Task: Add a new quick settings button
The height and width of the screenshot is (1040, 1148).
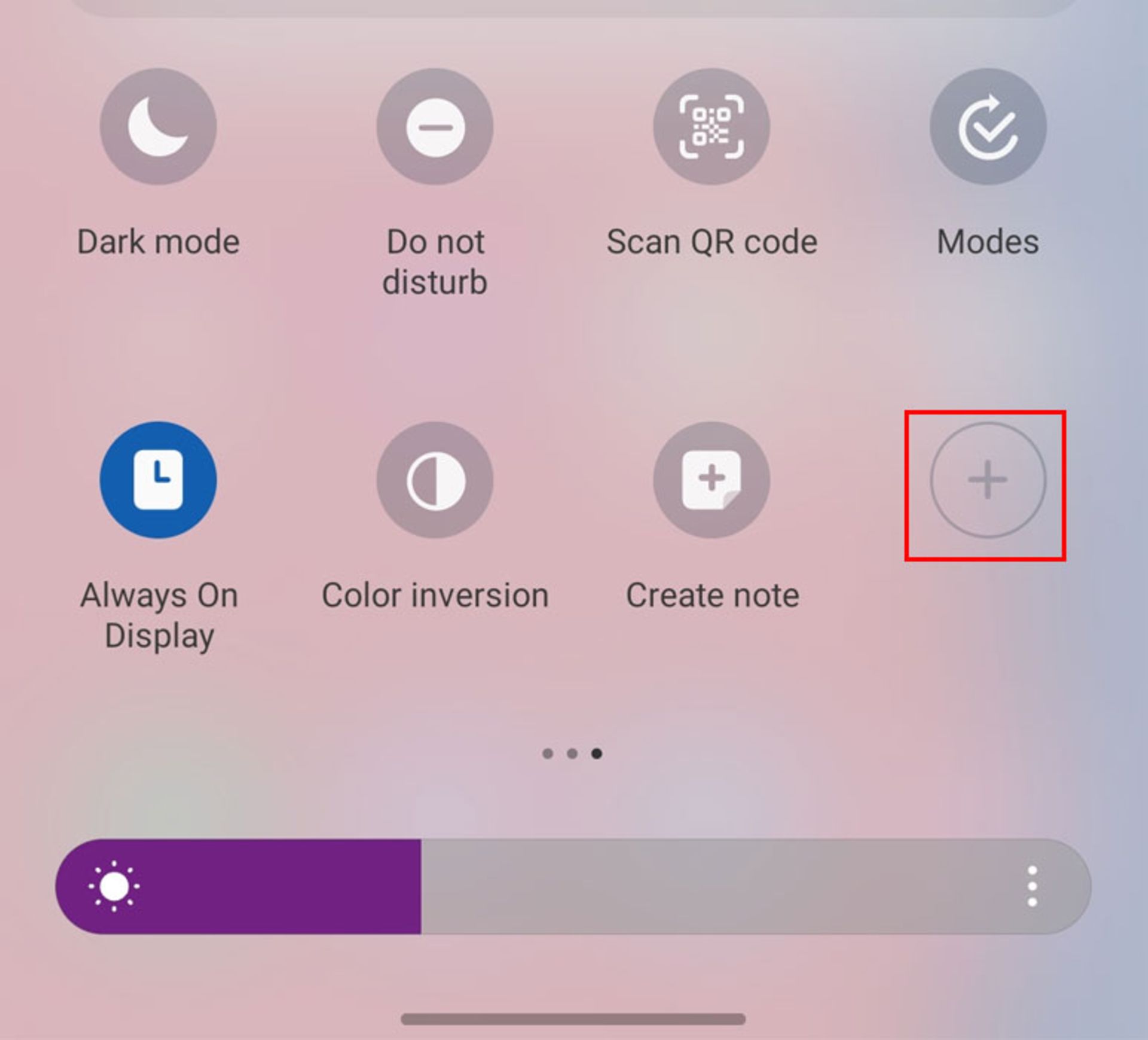Action: click(x=987, y=480)
